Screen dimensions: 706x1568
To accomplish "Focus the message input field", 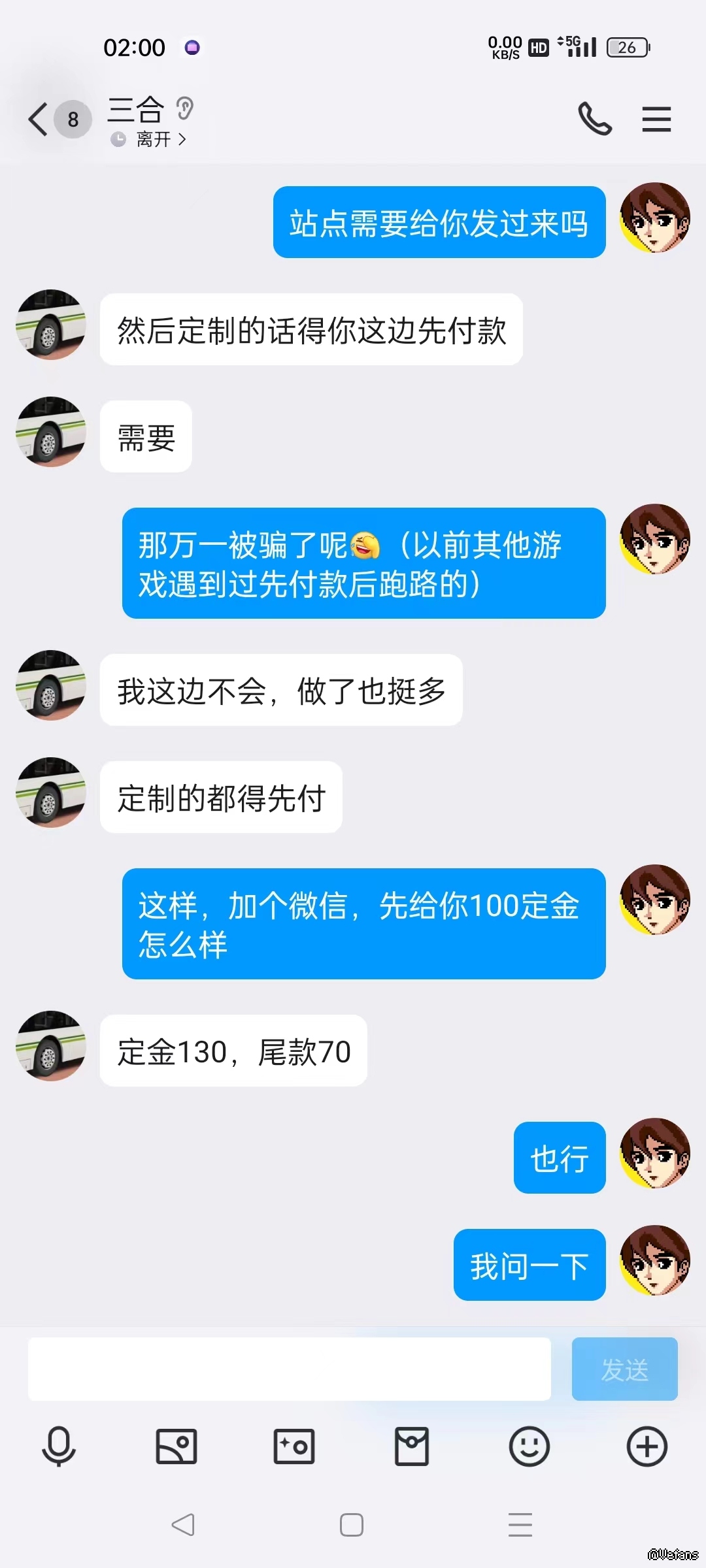I will pyautogui.click(x=289, y=1369).
